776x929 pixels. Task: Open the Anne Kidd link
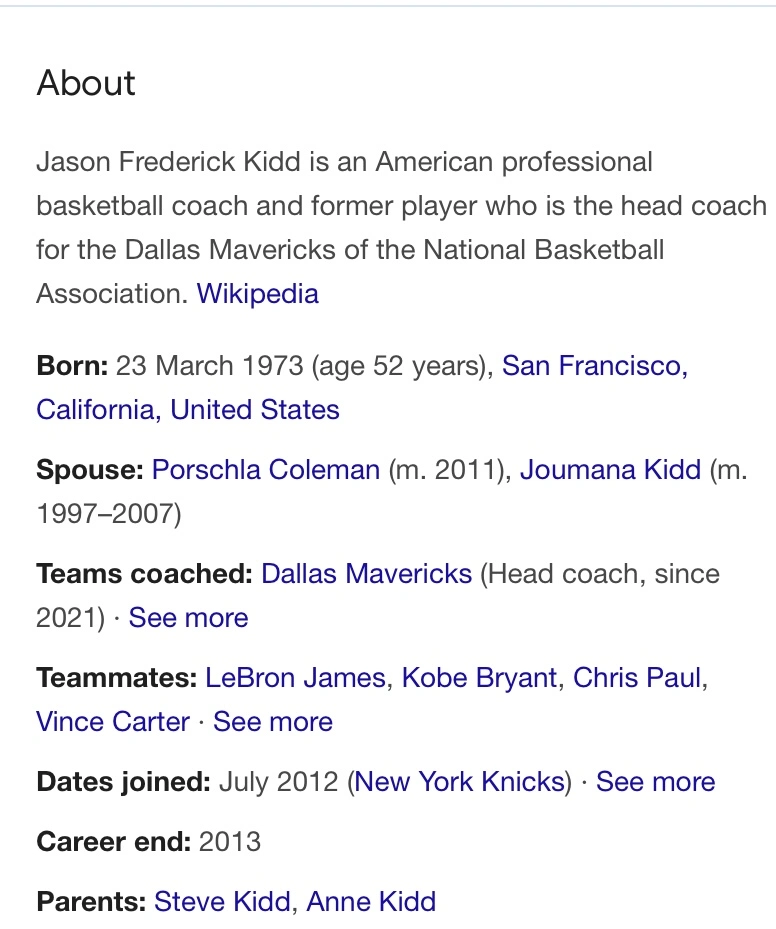pos(371,902)
